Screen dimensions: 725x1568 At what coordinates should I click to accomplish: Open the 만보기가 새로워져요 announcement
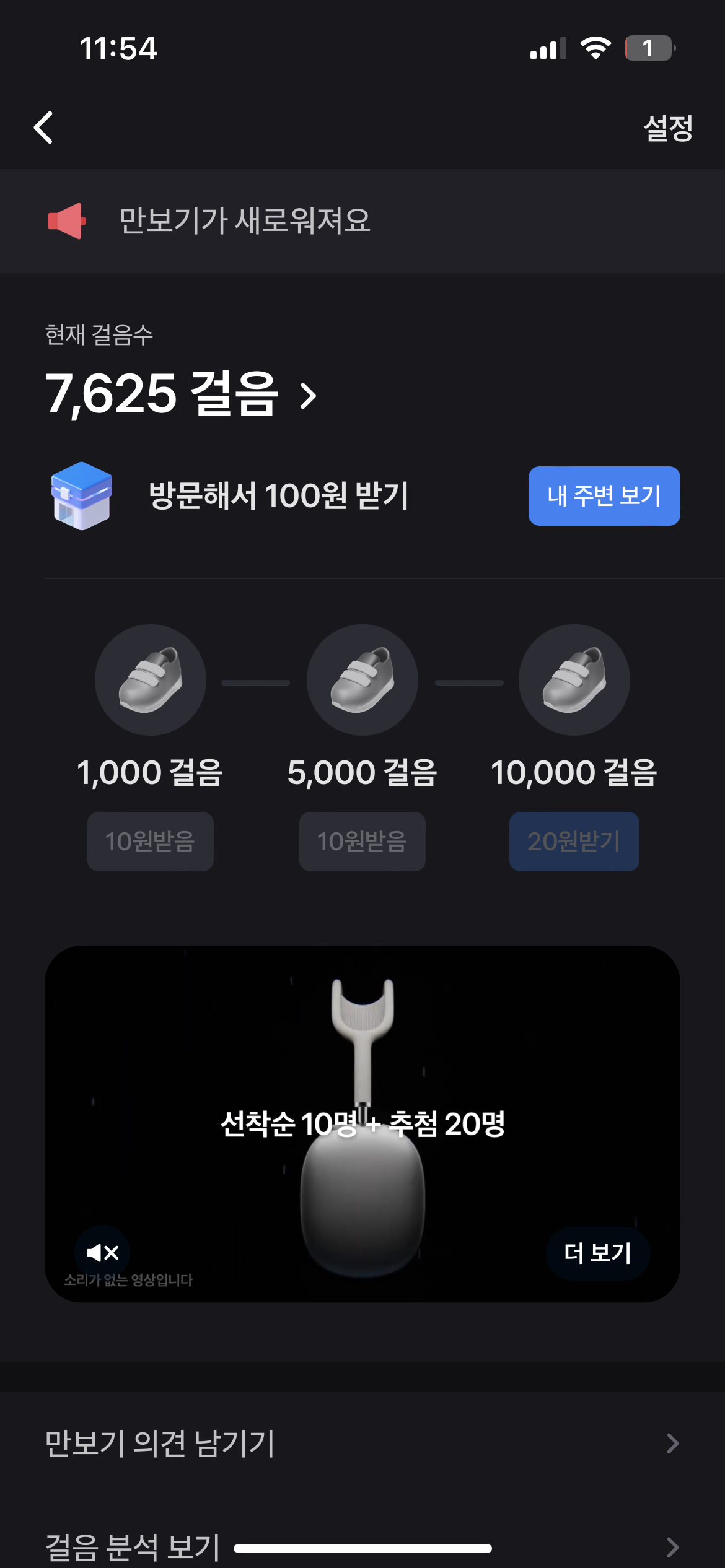click(244, 220)
